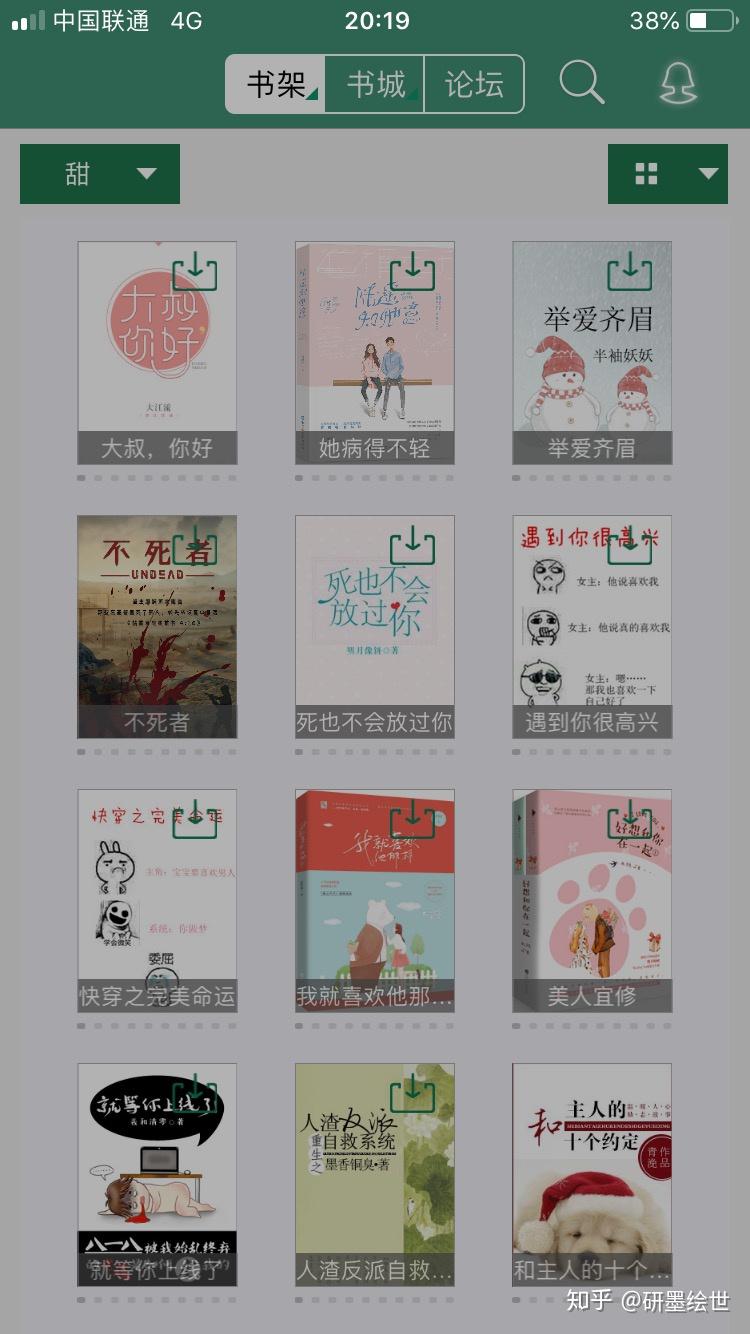
Task: Open the search magnifier icon
Action: tap(581, 83)
